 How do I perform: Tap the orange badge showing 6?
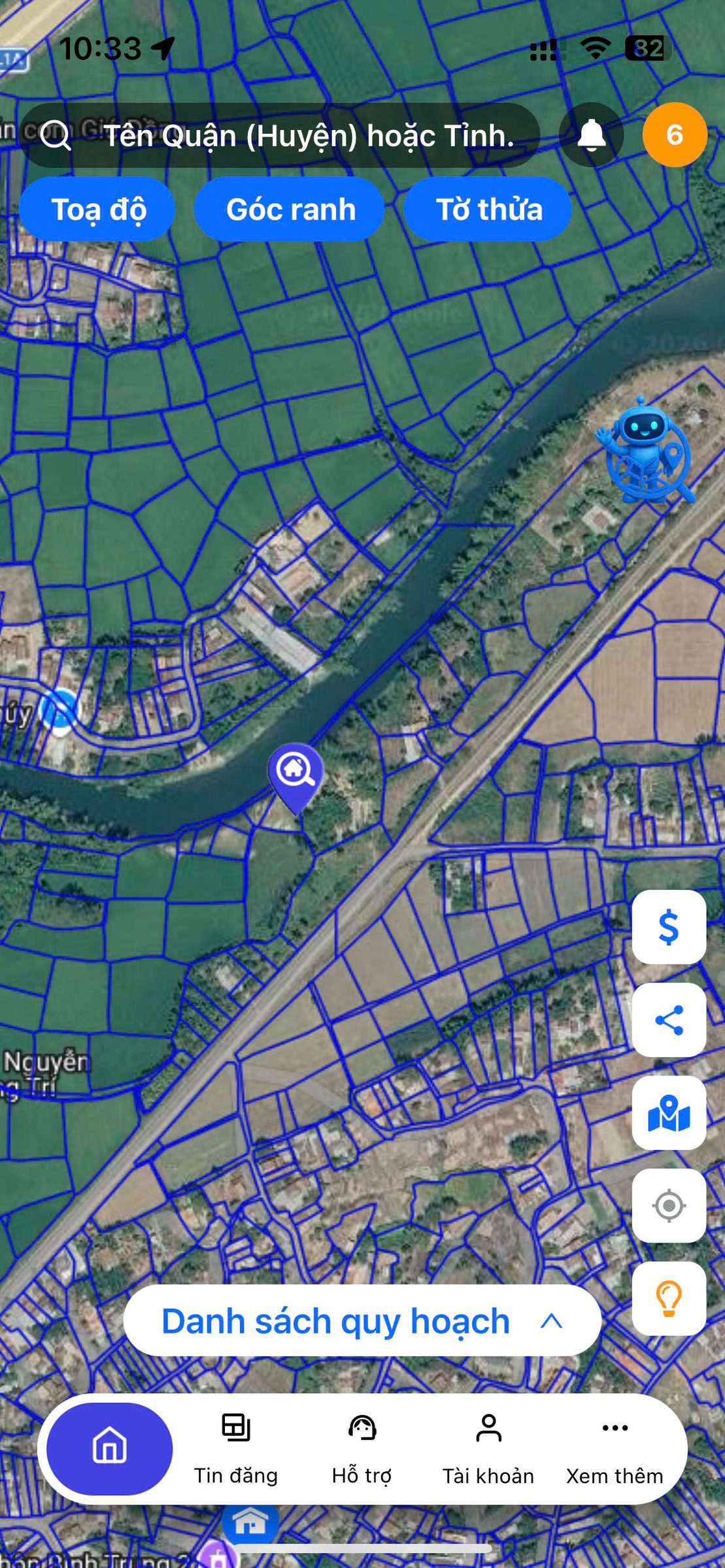675,135
